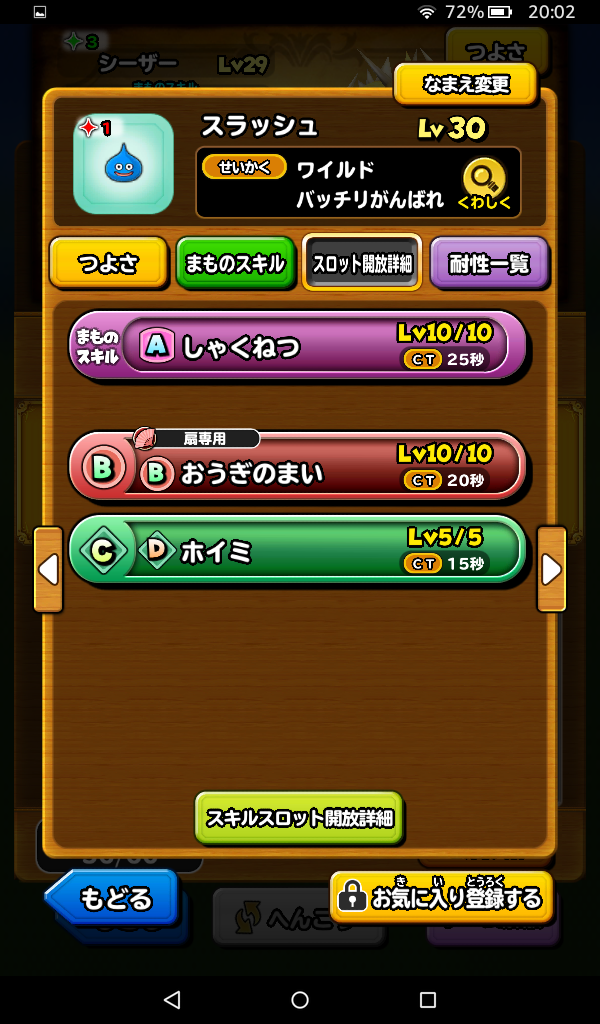Screen dimensions: 600x1024
Task: Open くわしく personality details magnifier
Action: [x=484, y=185]
